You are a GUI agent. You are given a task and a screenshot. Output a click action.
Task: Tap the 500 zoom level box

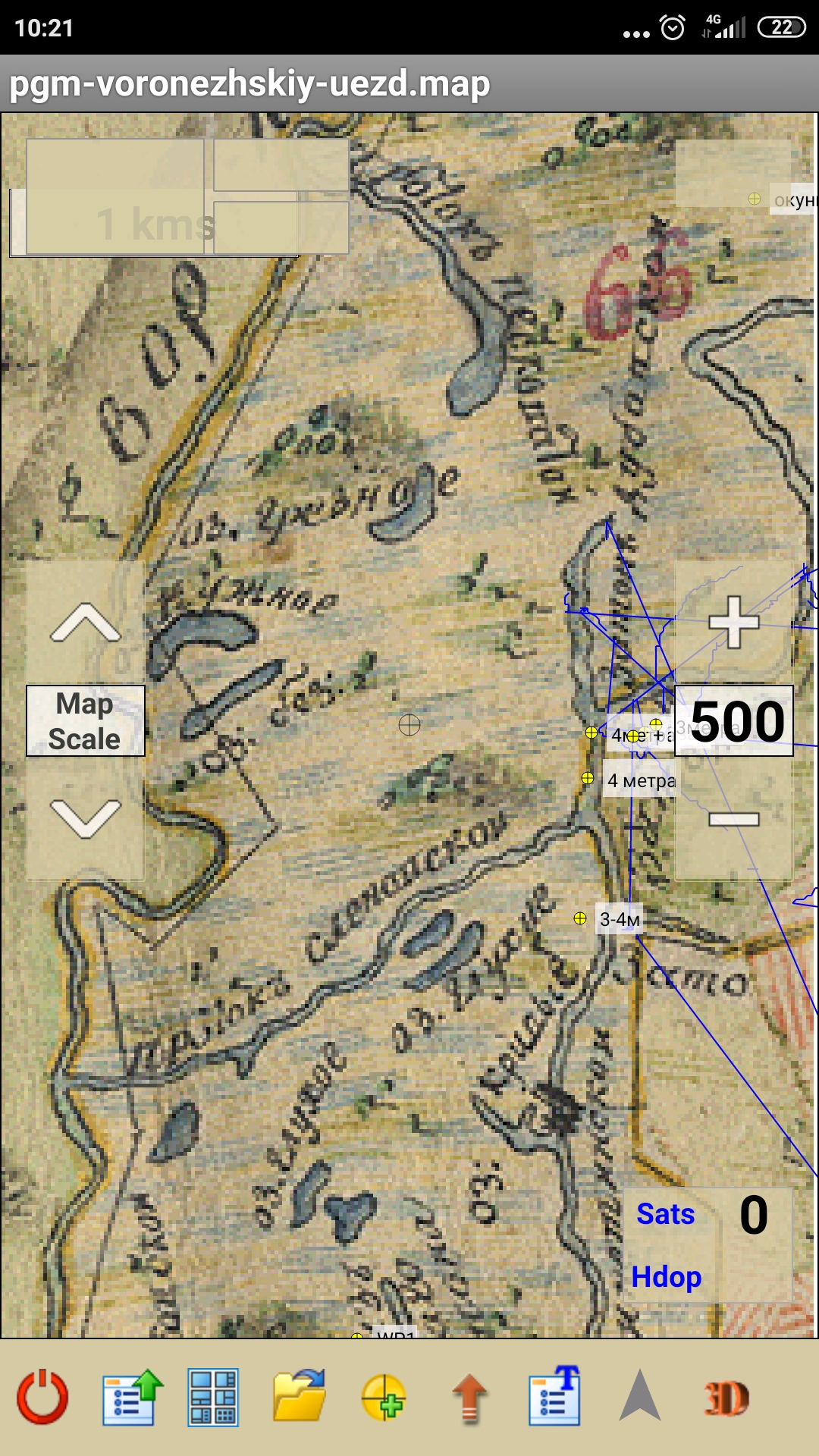pyautogui.click(x=734, y=721)
